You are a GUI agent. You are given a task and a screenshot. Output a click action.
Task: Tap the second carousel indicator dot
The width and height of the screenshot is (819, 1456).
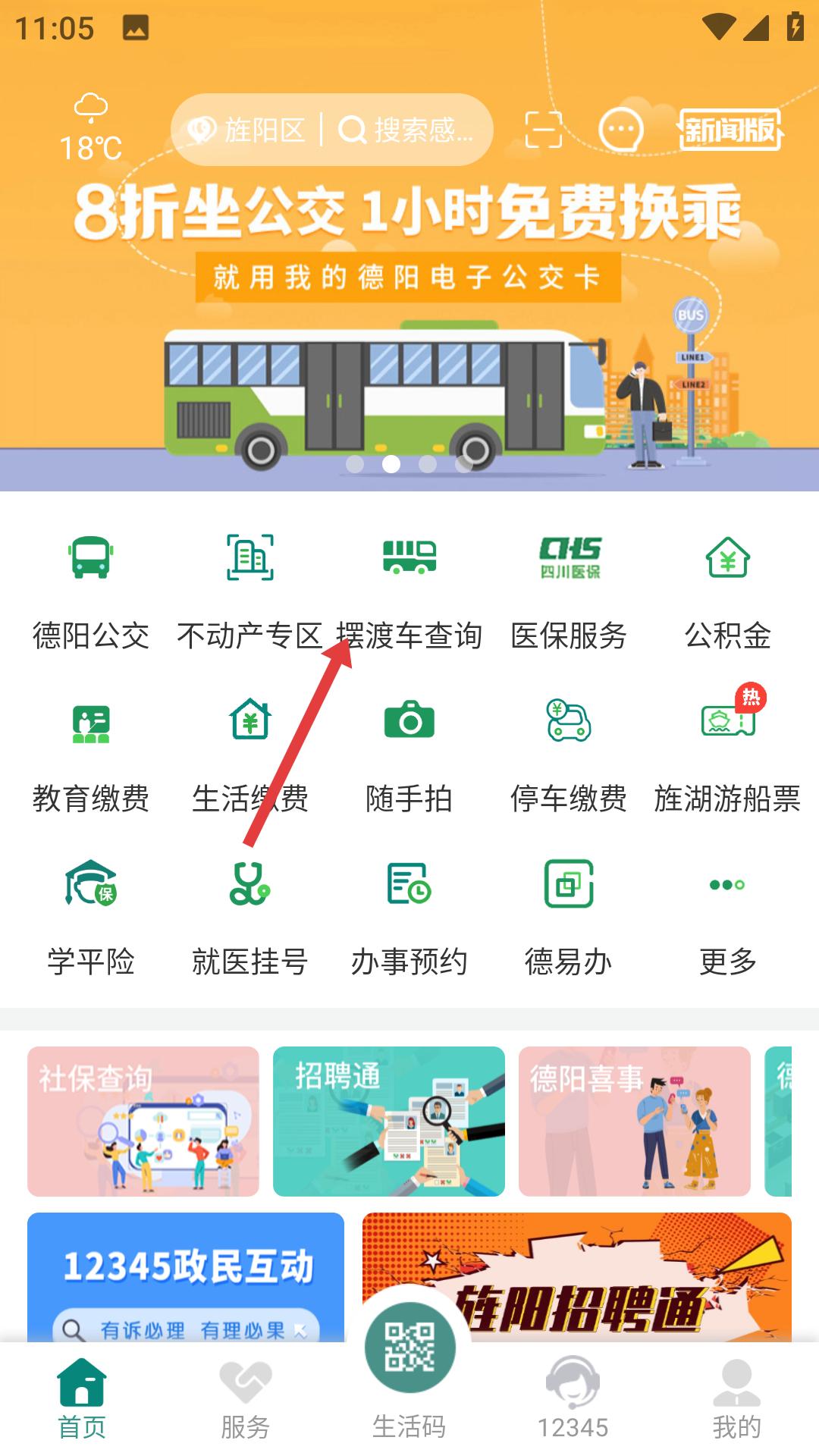pyautogui.click(x=391, y=463)
